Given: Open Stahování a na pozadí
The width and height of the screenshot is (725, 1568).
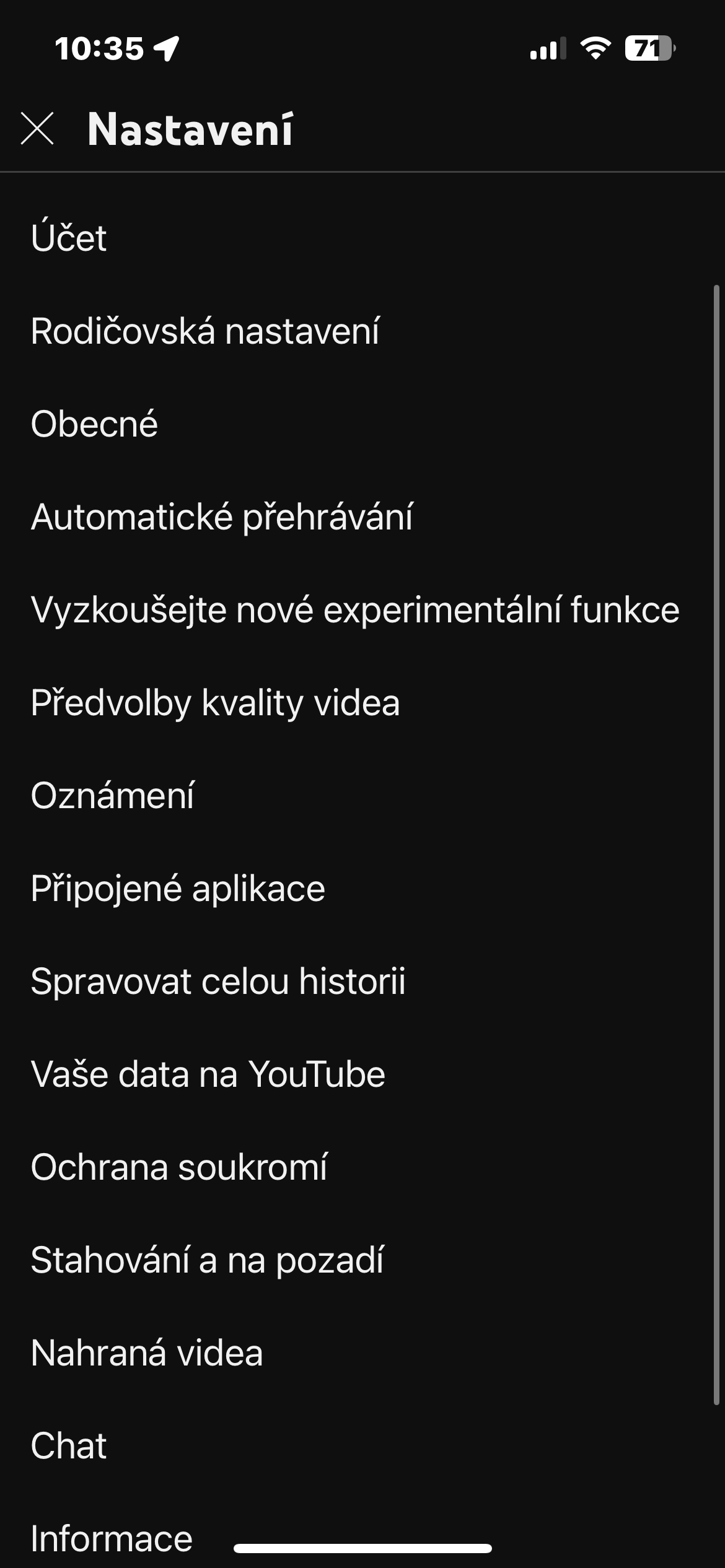Looking at the screenshot, I should pyautogui.click(x=207, y=1260).
